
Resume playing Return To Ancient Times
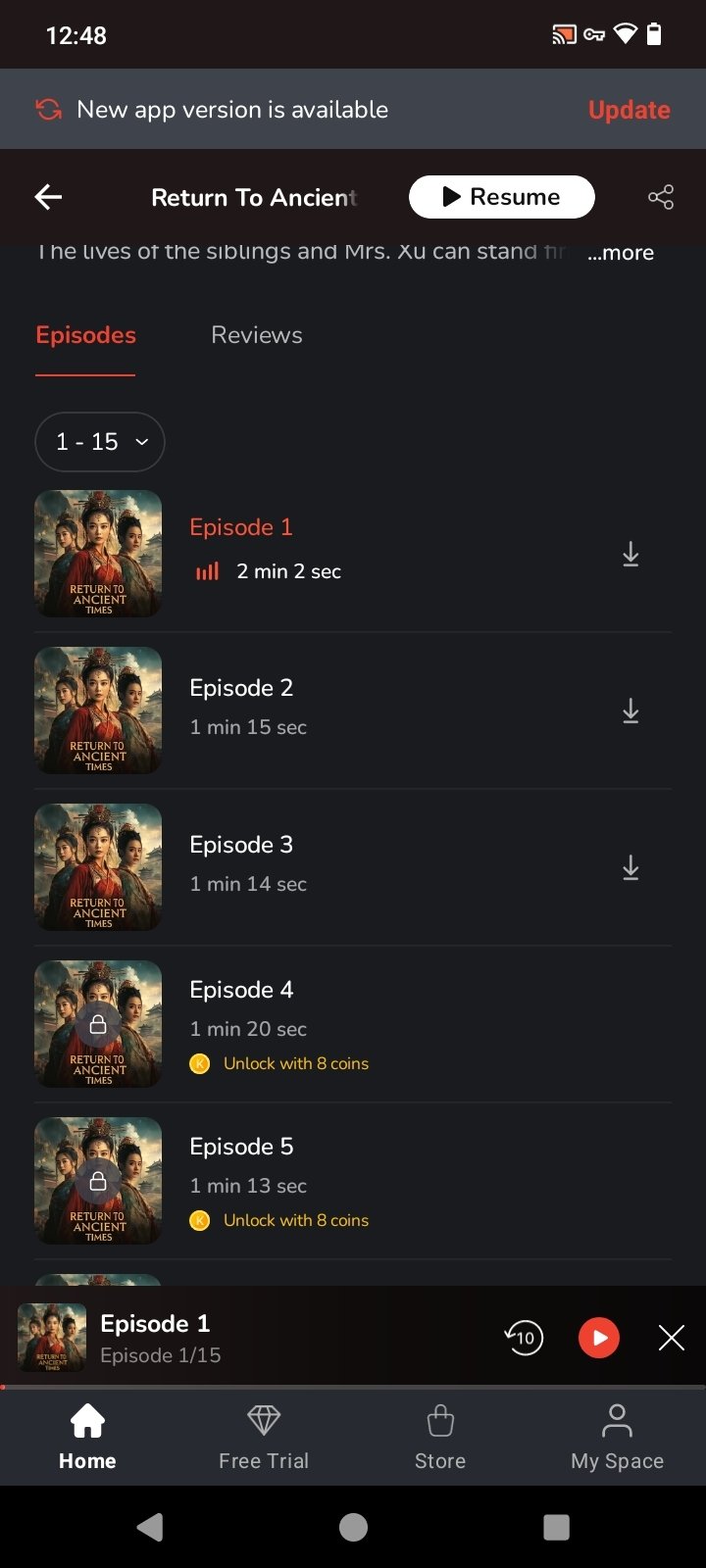501,197
